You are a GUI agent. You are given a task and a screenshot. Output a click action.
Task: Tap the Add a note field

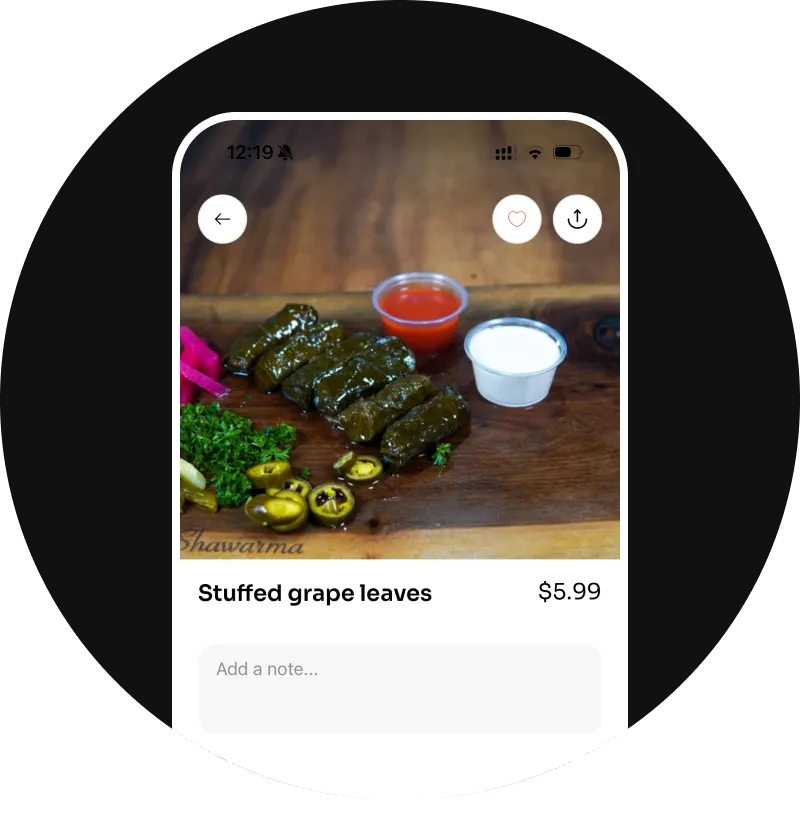tap(400, 688)
